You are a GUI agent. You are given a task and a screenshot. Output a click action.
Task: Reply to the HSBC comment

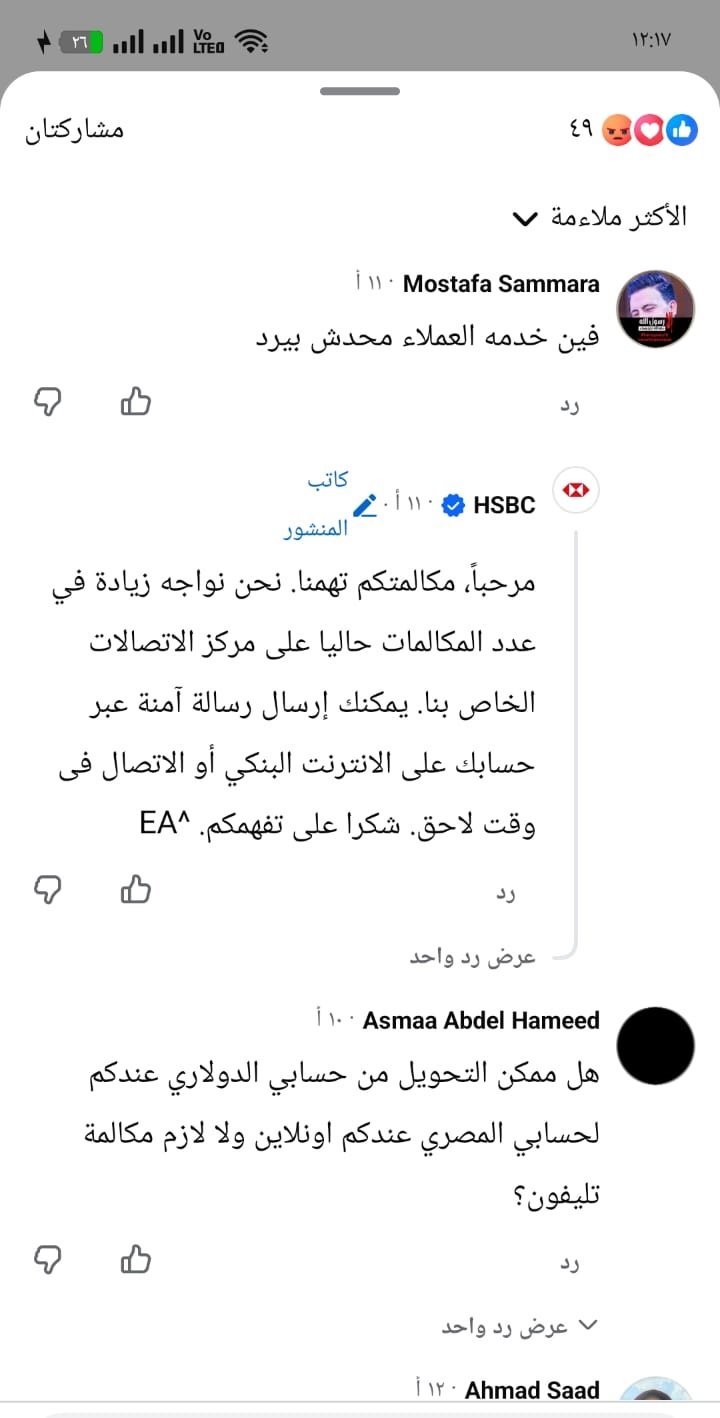tap(506, 892)
